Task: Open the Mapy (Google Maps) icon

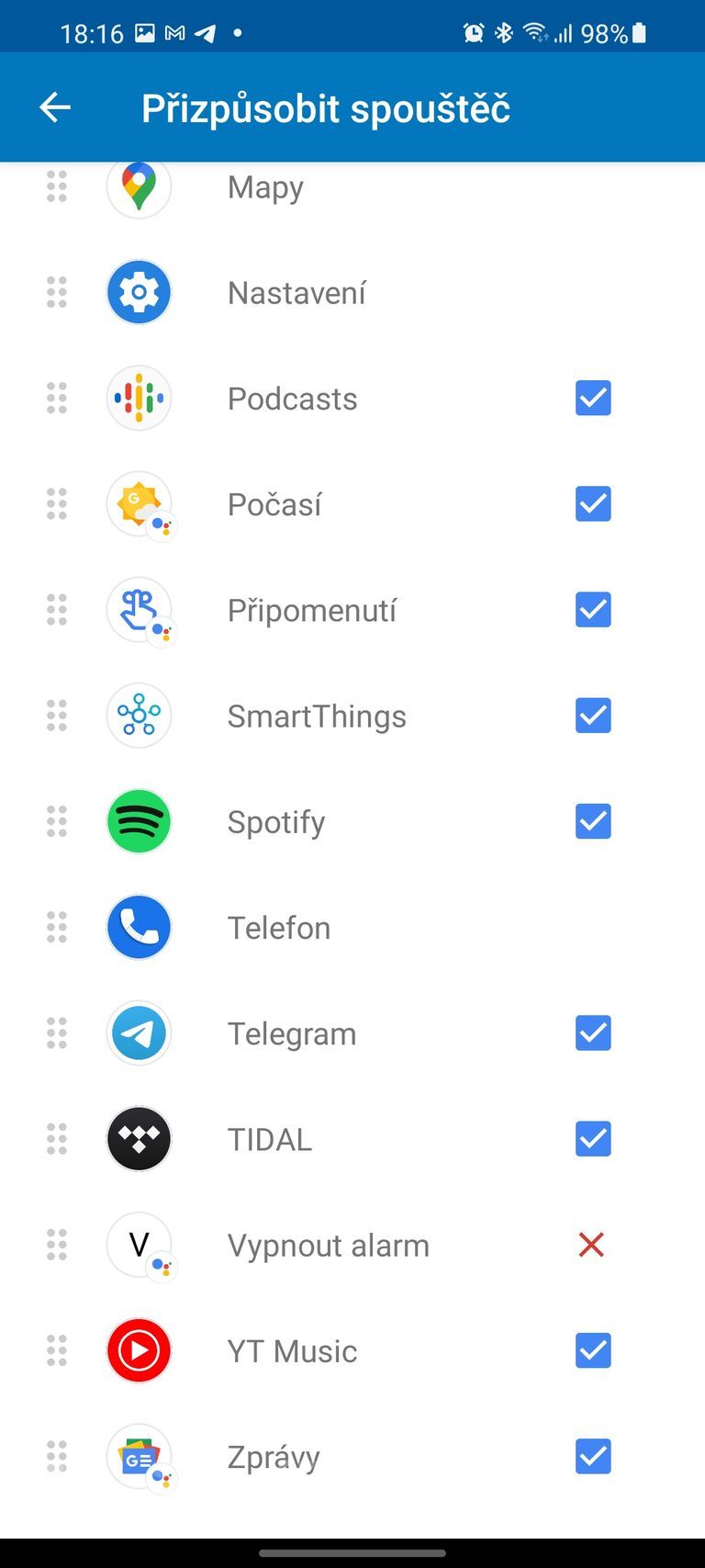Action: (139, 186)
